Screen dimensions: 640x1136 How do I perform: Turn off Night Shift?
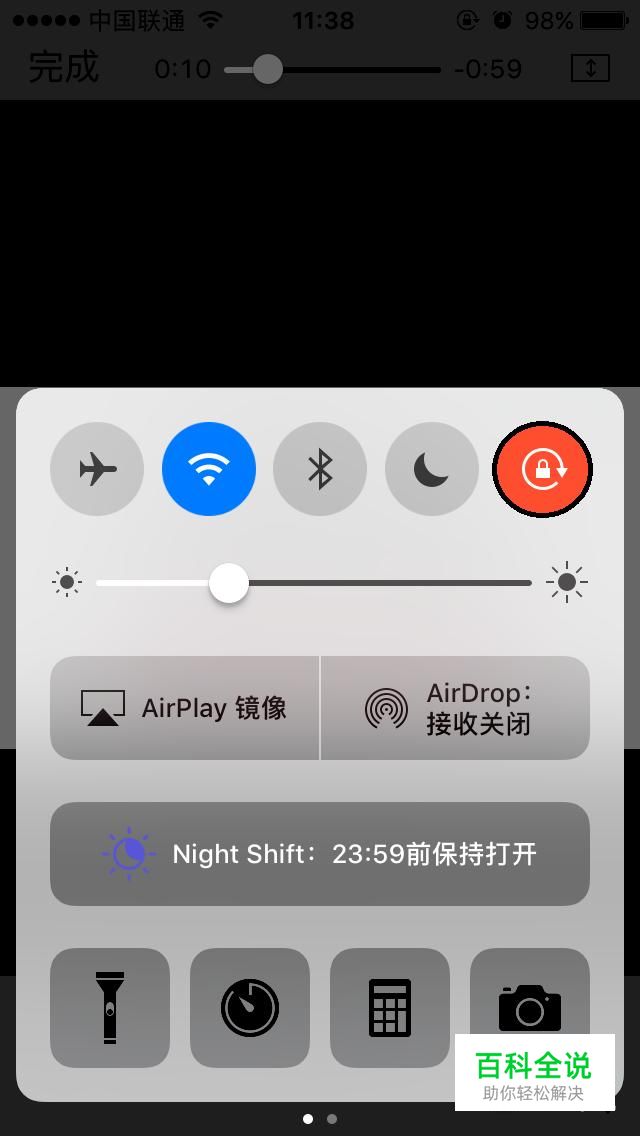click(x=320, y=854)
